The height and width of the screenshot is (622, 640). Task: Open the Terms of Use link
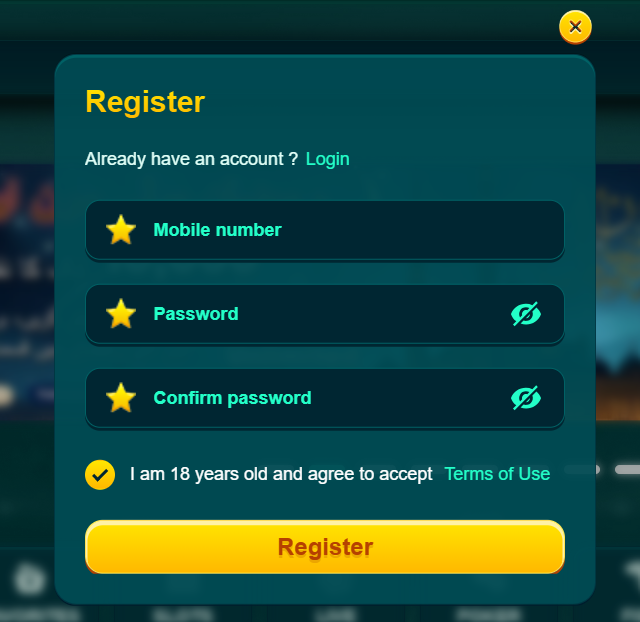tap(497, 474)
